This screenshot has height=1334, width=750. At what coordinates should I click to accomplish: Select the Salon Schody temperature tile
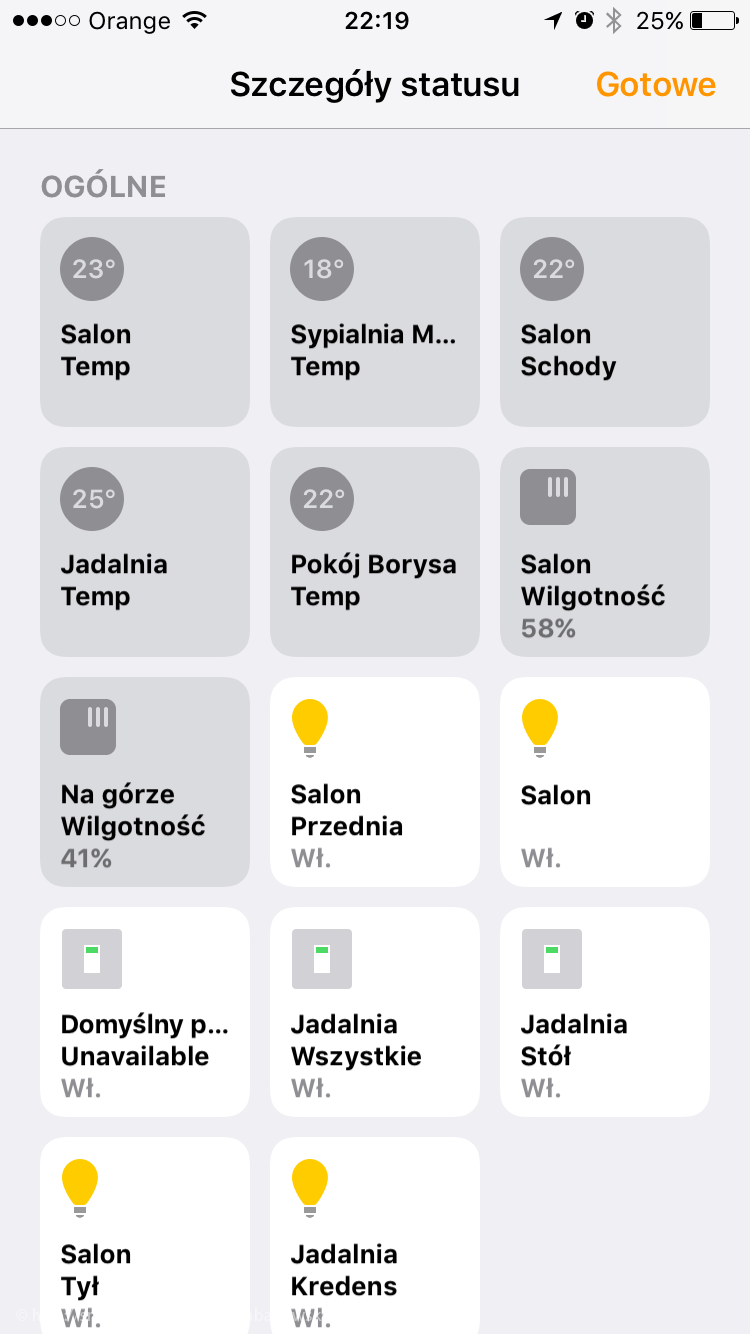click(x=605, y=322)
